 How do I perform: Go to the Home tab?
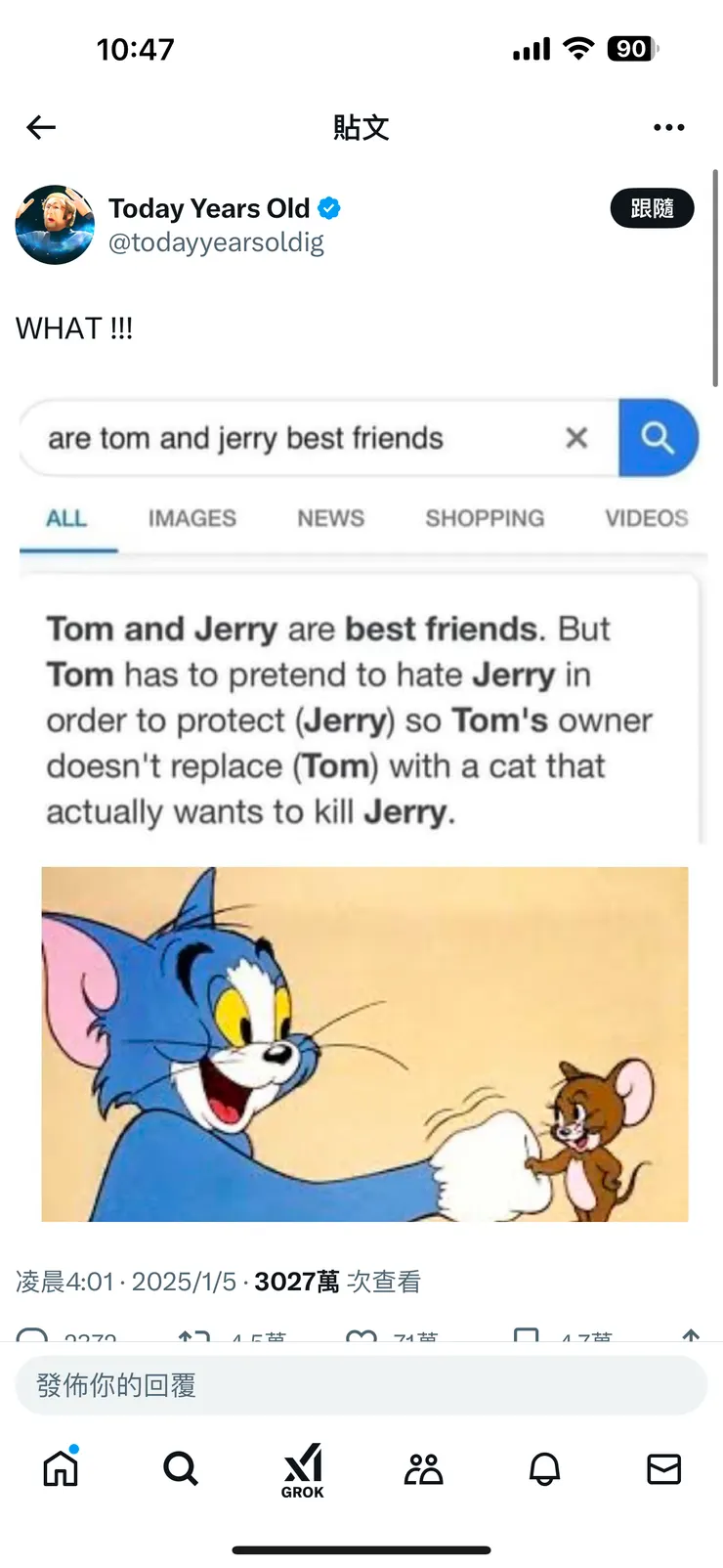61,1468
